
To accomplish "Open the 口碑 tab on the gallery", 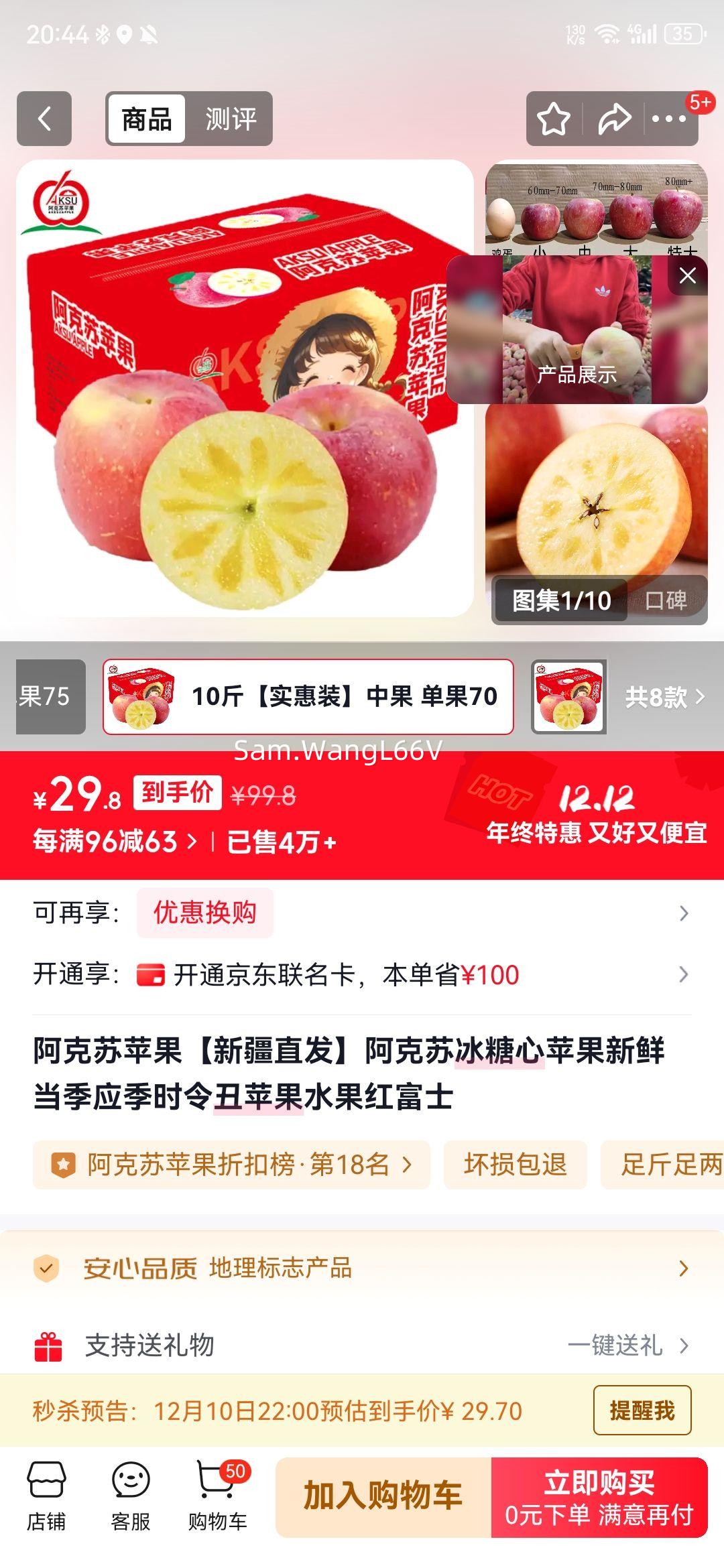I will (666, 601).
